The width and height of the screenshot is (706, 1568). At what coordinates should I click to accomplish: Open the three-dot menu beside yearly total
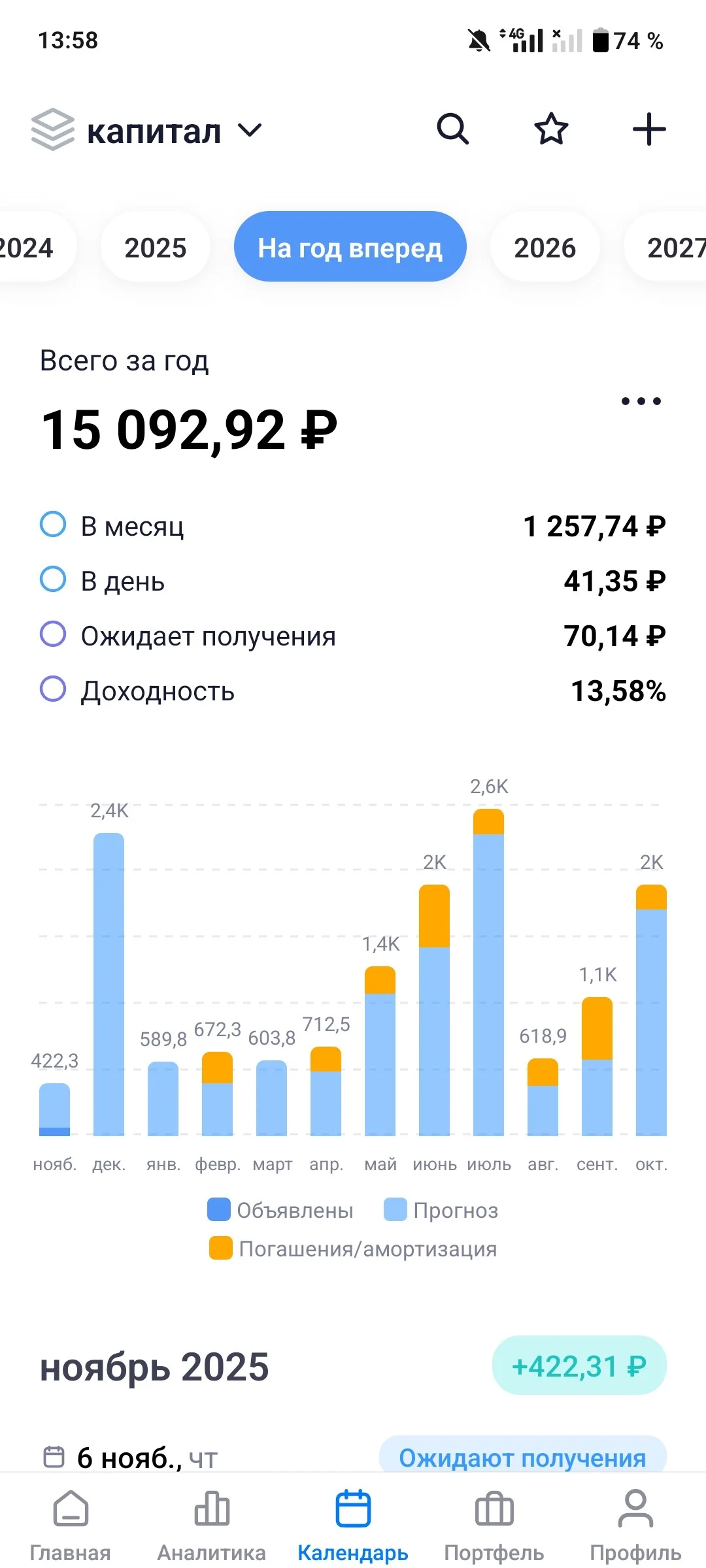pyautogui.click(x=641, y=400)
